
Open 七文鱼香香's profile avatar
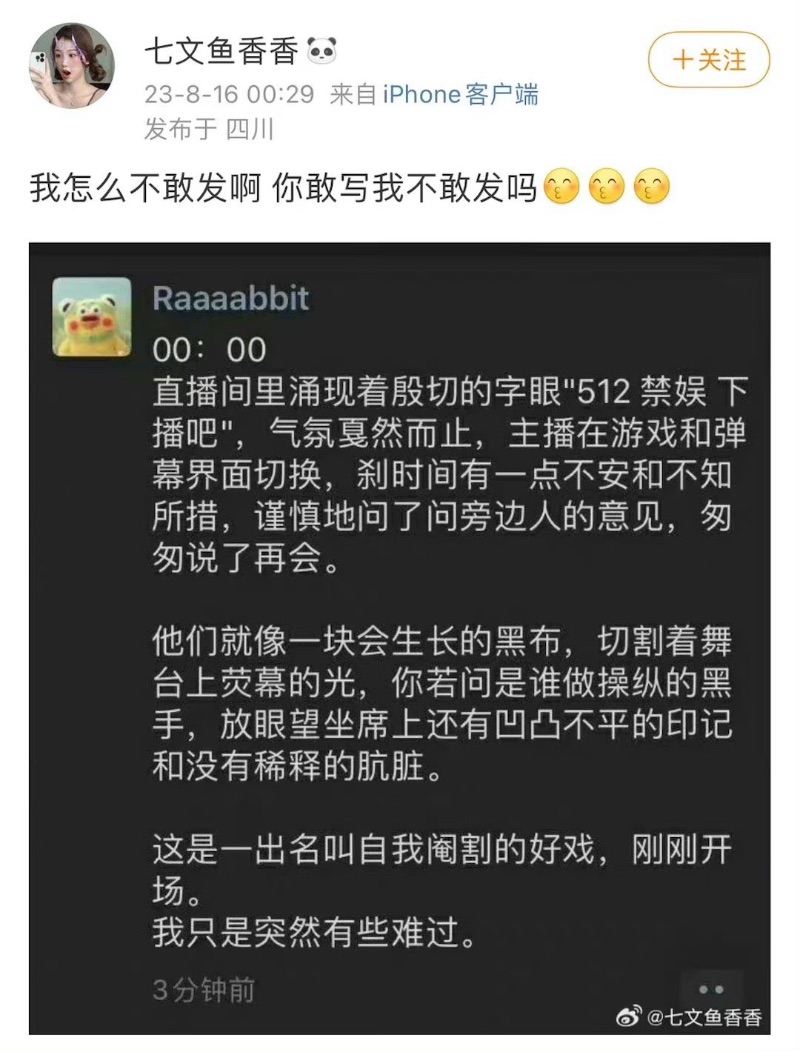pyautogui.click(x=71, y=66)
